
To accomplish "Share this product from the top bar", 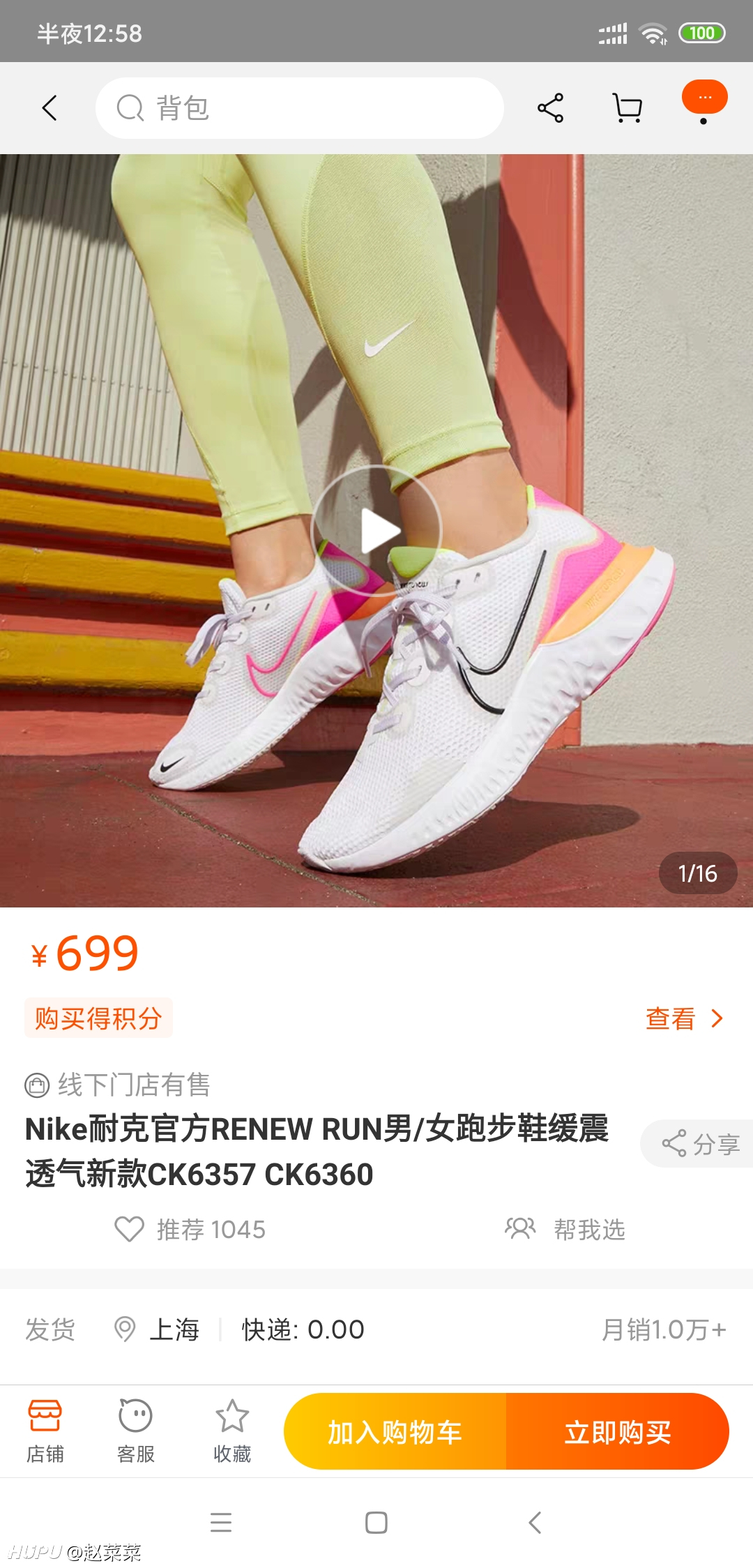I will (x=550, y=108).
